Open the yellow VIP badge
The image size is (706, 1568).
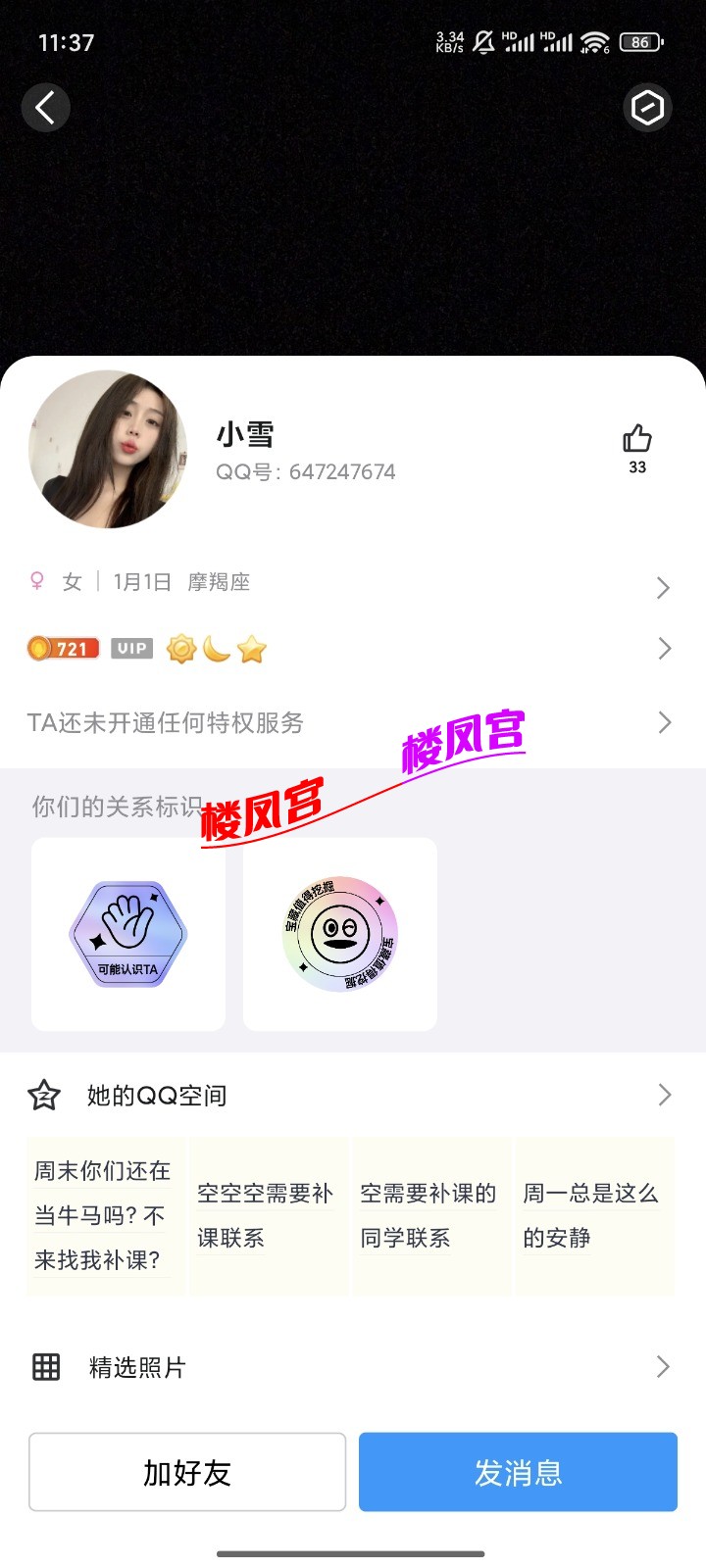click(x=131, y=648)
